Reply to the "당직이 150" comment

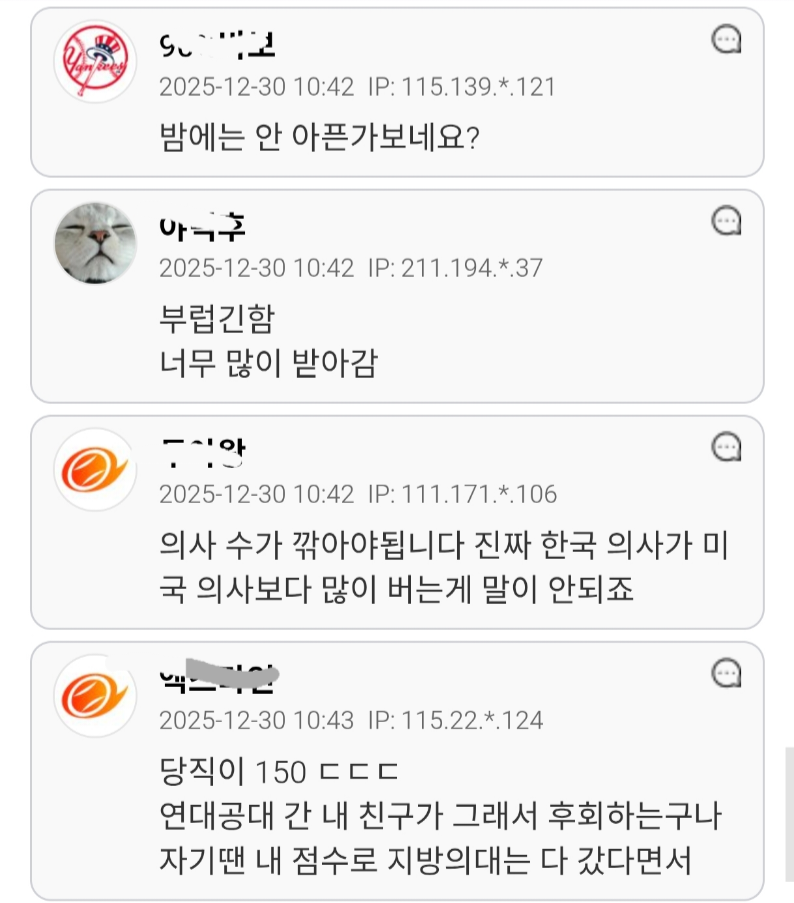pyautogui.click(x=726, y=673)
